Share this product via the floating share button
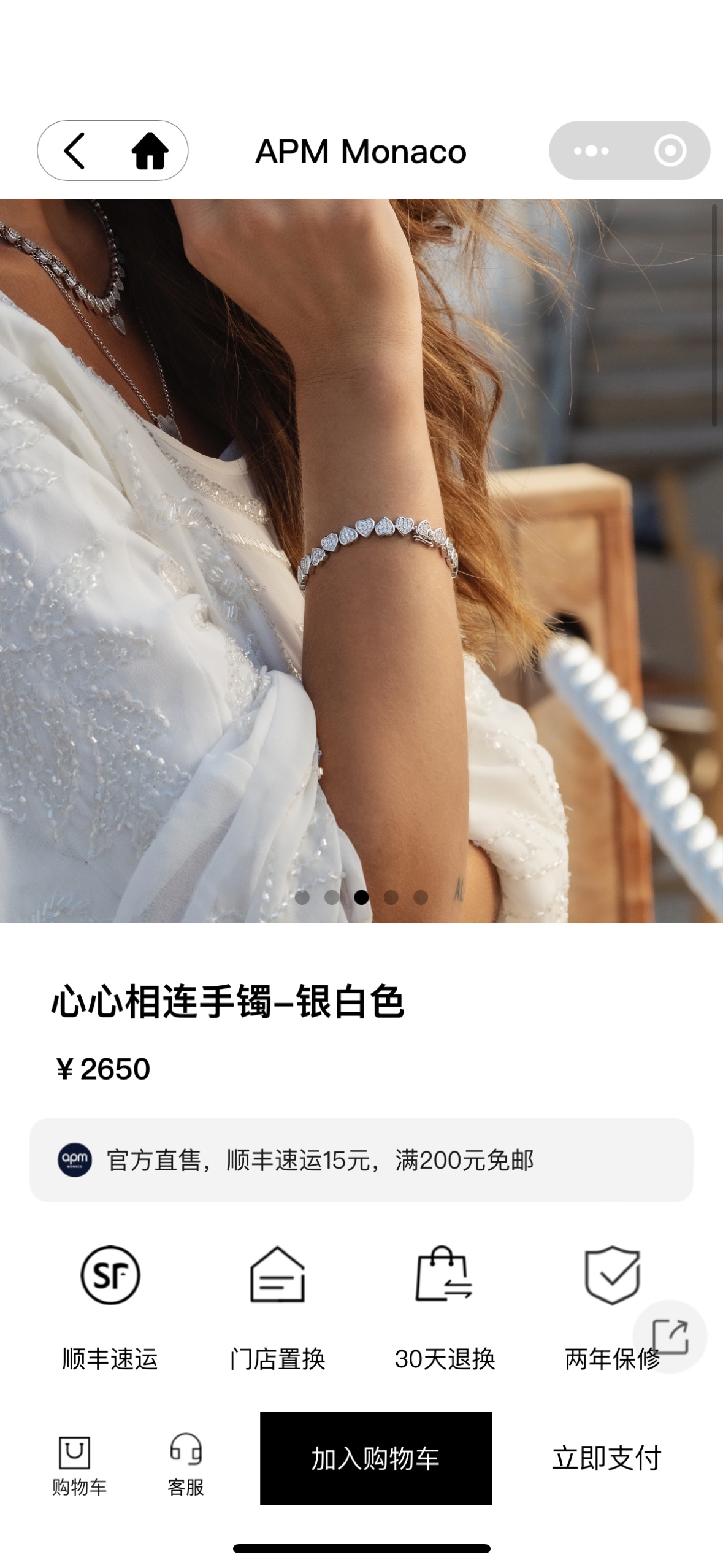This screenshot has height=1568, width=723. tap(670, 1336)
